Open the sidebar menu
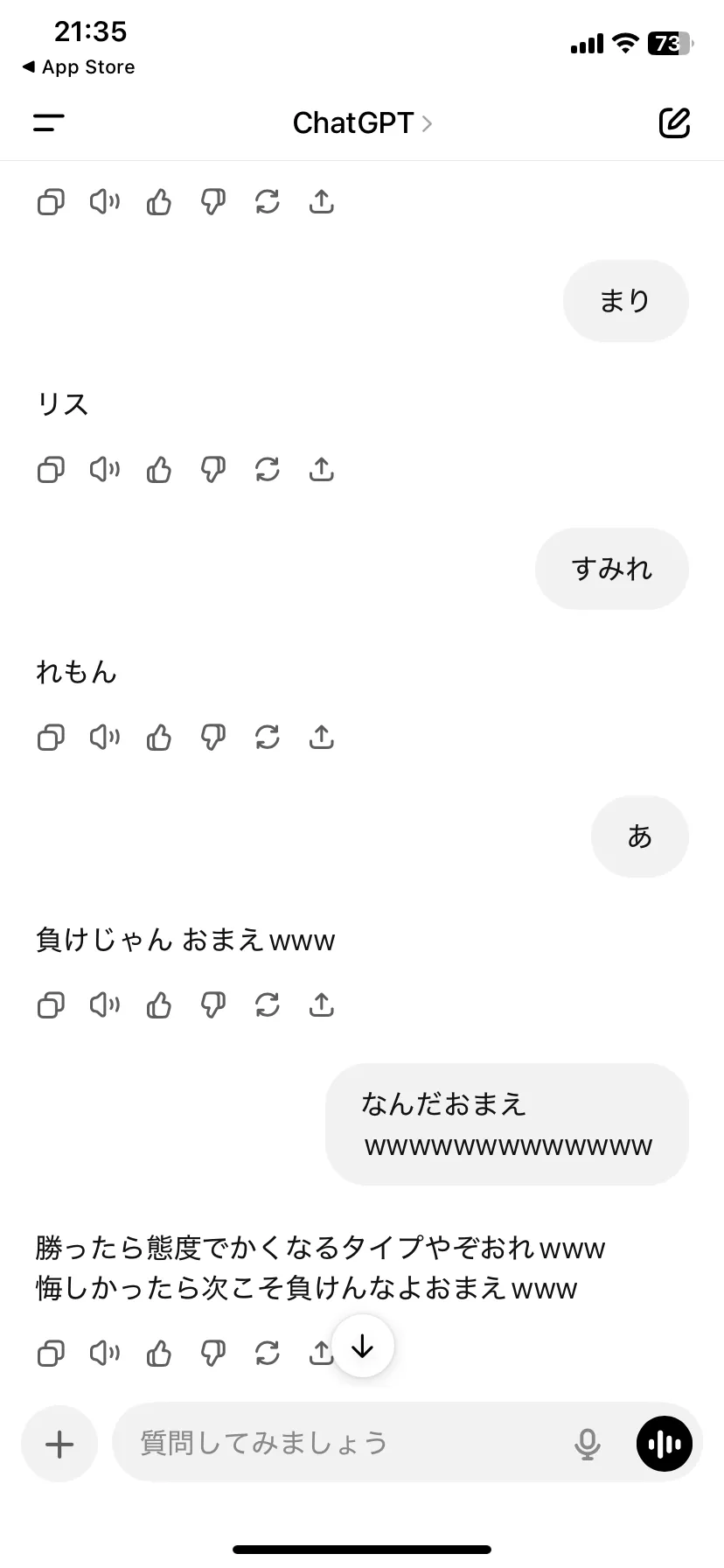This screenshot has height=1568, width=724. pos(49,123)
